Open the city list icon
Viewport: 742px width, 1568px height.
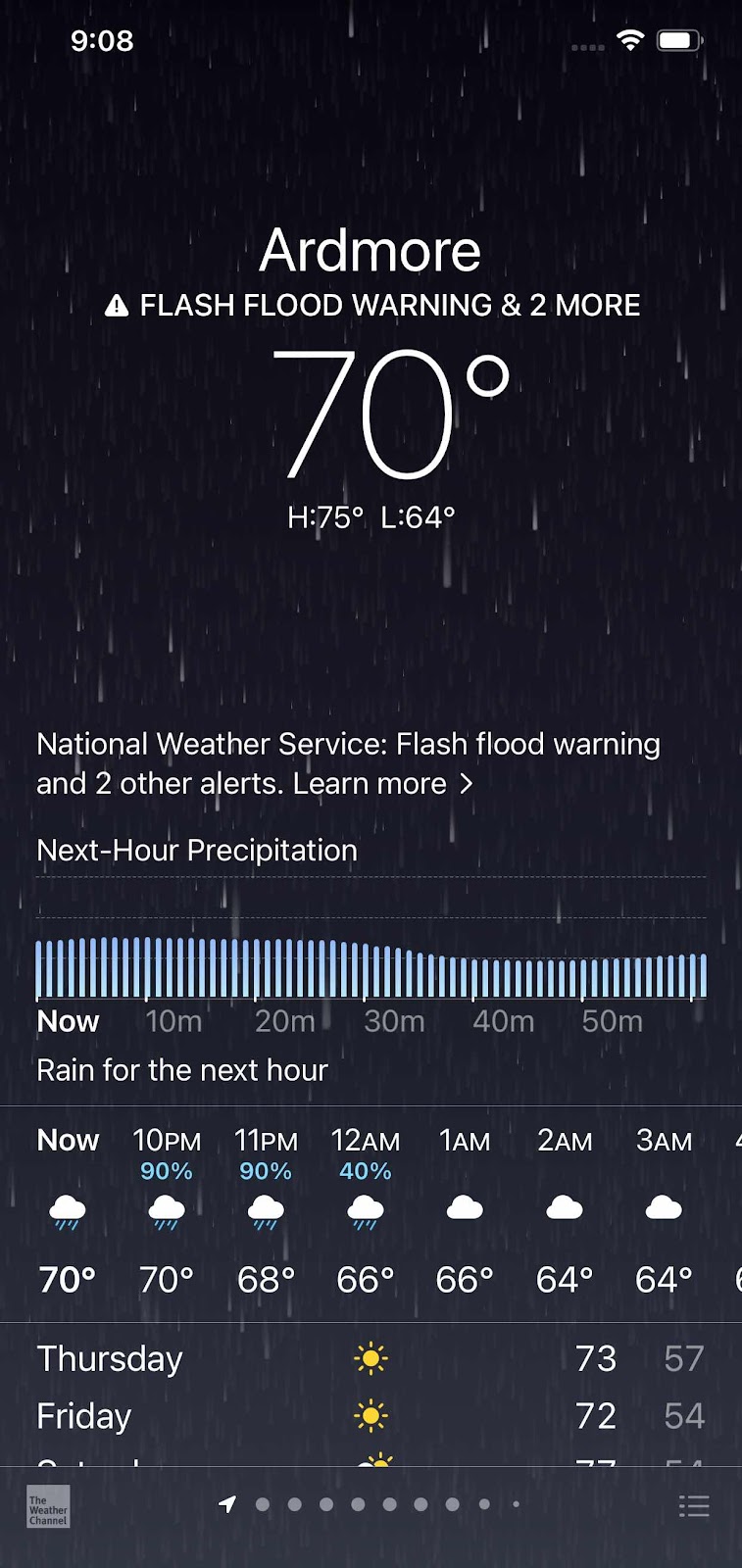coord(694,1506)
